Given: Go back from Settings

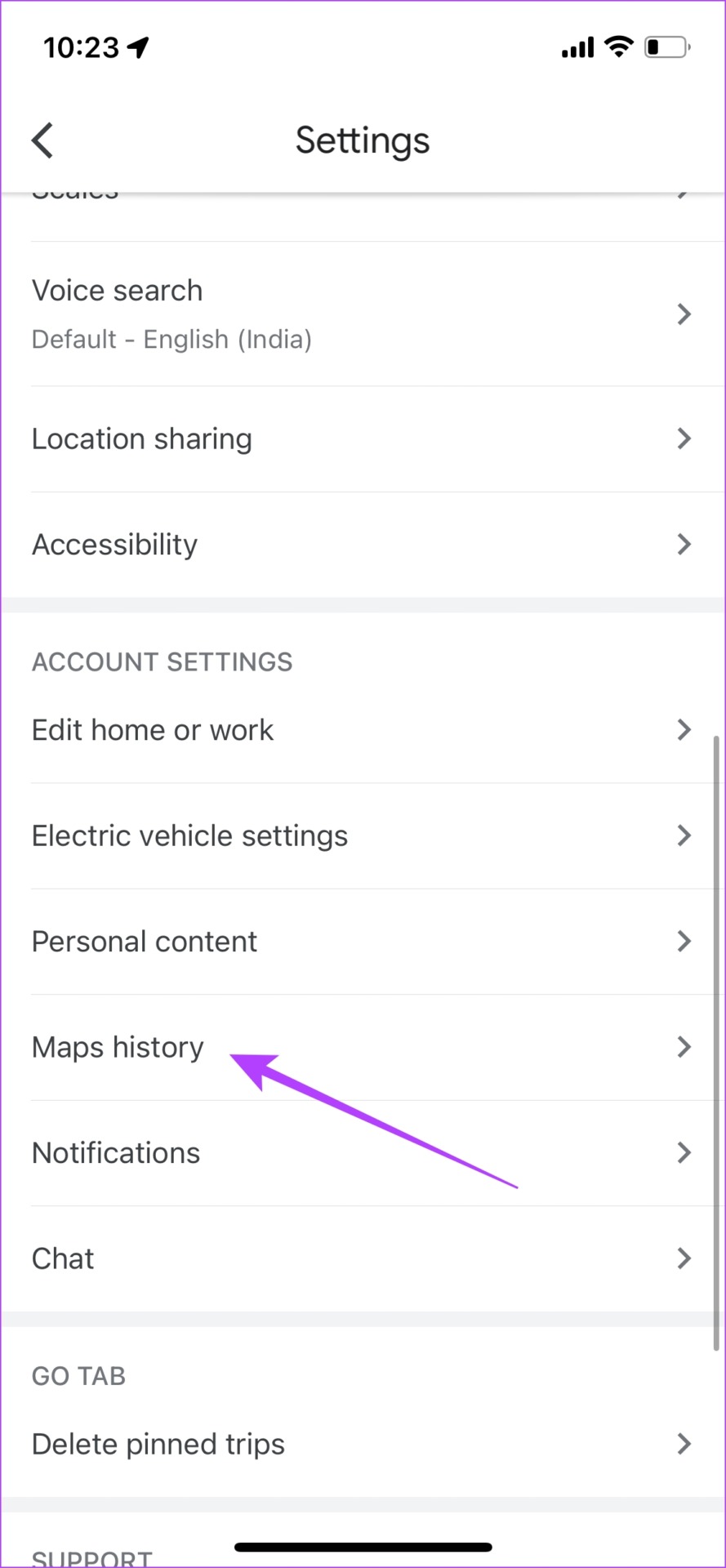Looking at the screenshot, I should 42,140.
